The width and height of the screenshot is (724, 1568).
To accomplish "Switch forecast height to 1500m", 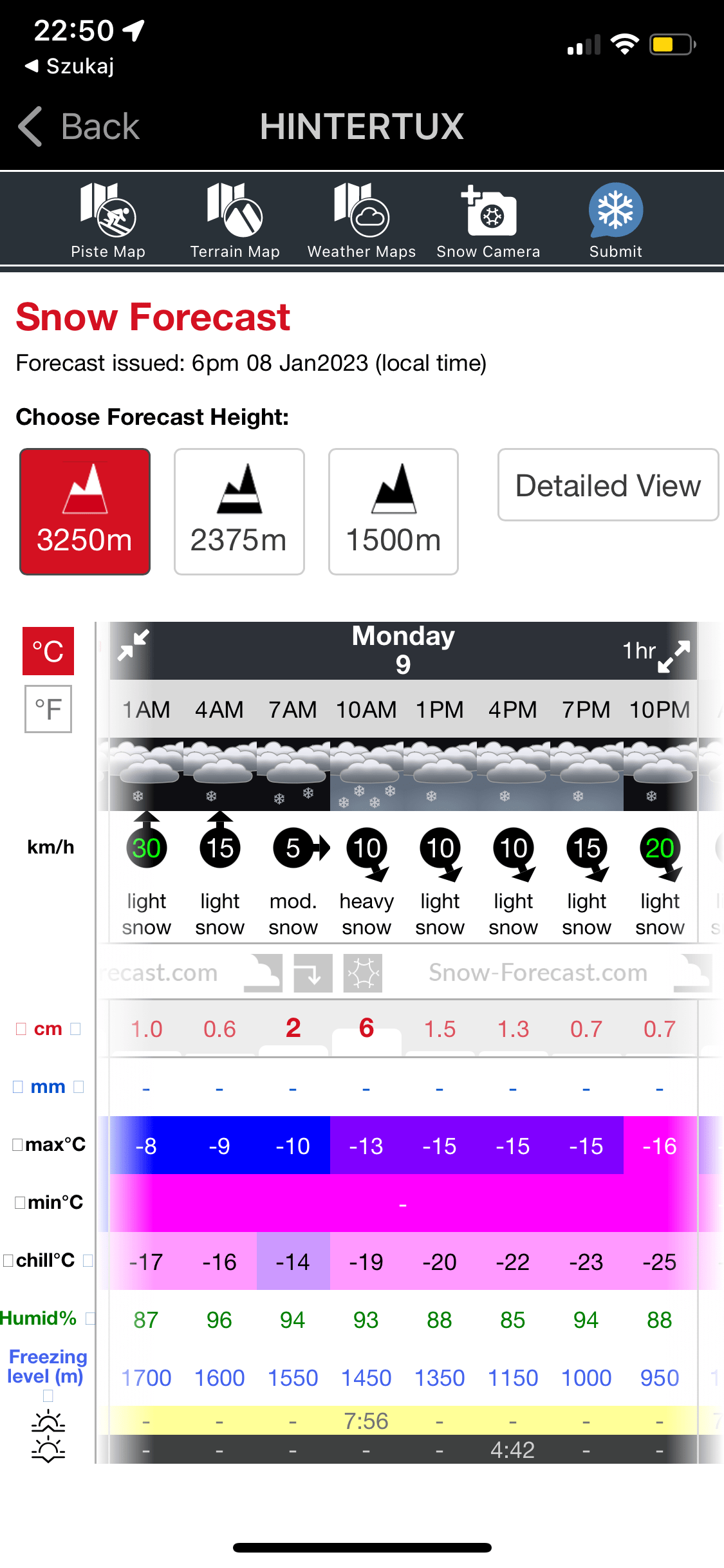I will click(393, 512).
